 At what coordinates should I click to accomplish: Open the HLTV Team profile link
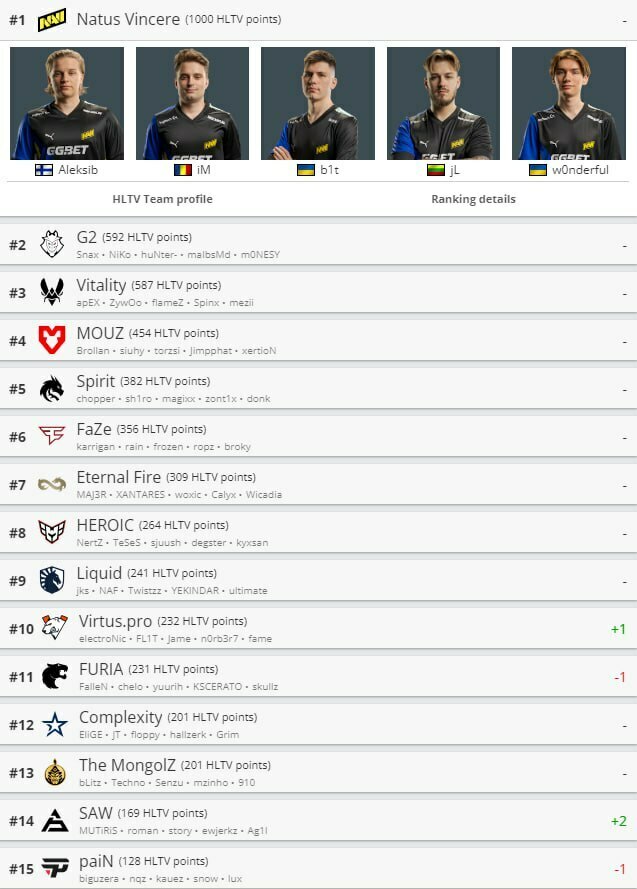[162, 199]
